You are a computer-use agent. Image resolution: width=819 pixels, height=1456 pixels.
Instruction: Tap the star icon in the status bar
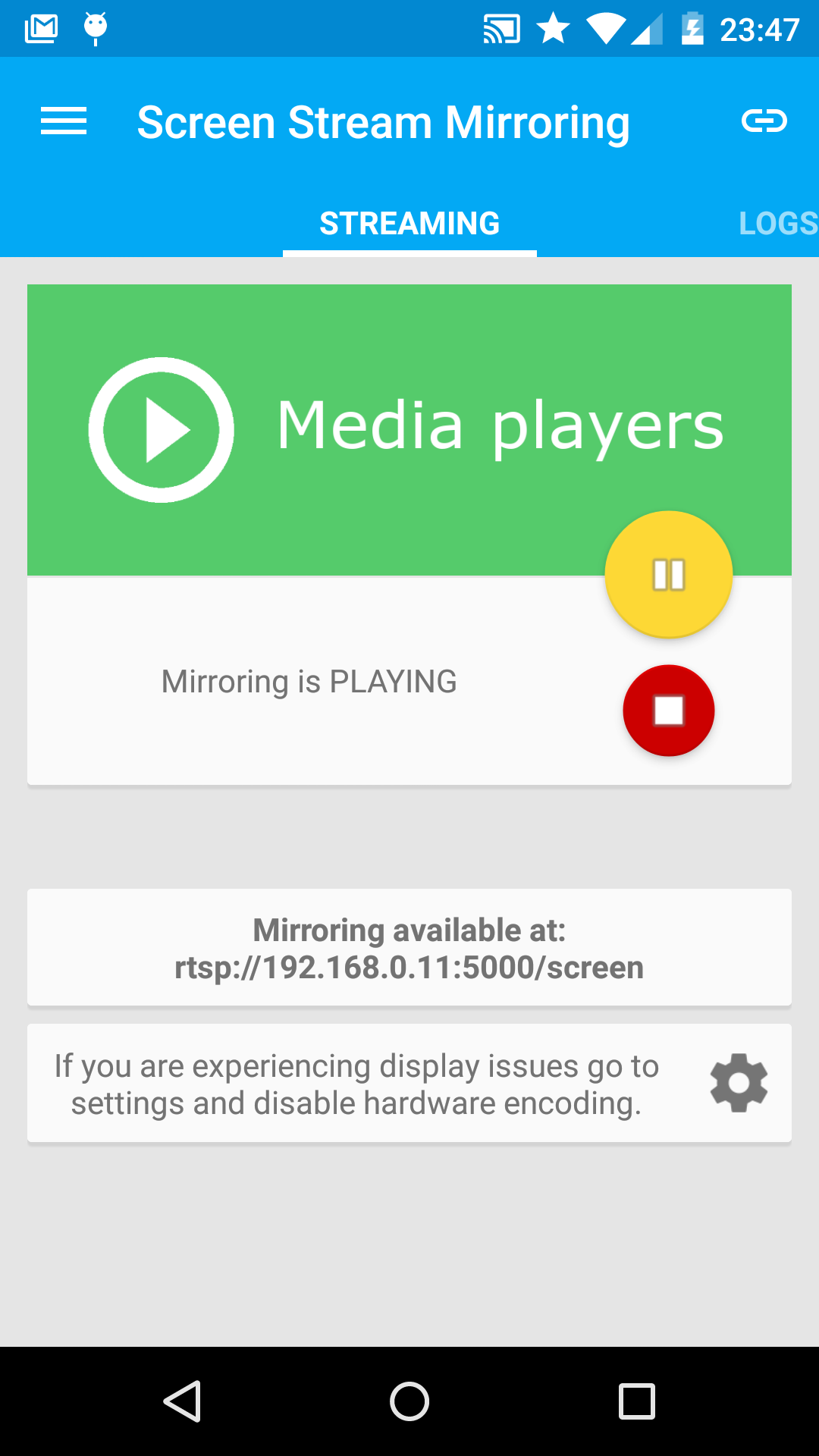553,28
